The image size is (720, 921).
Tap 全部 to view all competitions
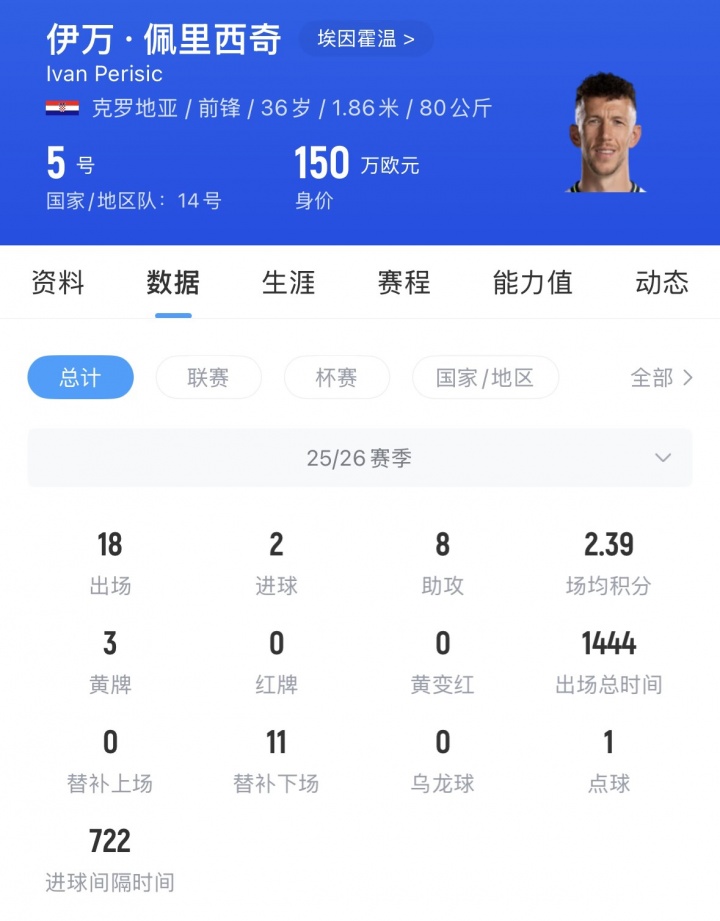(661, 377)
